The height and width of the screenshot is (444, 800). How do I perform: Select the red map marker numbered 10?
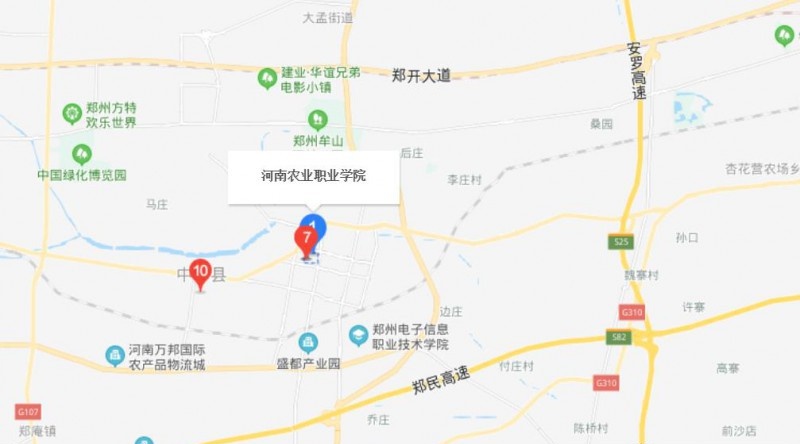(200, 271)
